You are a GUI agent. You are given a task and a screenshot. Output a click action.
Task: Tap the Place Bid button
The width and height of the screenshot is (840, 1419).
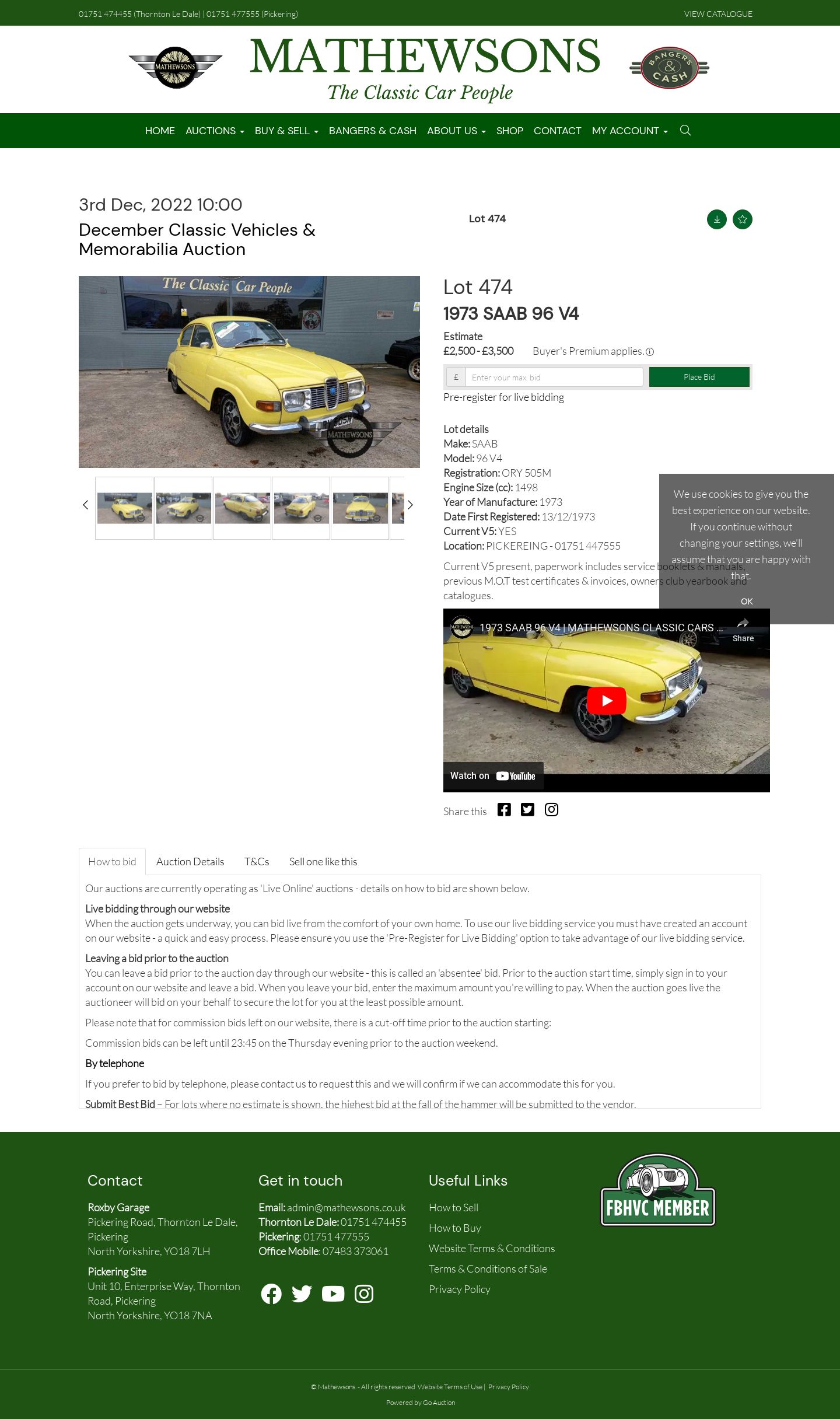(699, 377)
